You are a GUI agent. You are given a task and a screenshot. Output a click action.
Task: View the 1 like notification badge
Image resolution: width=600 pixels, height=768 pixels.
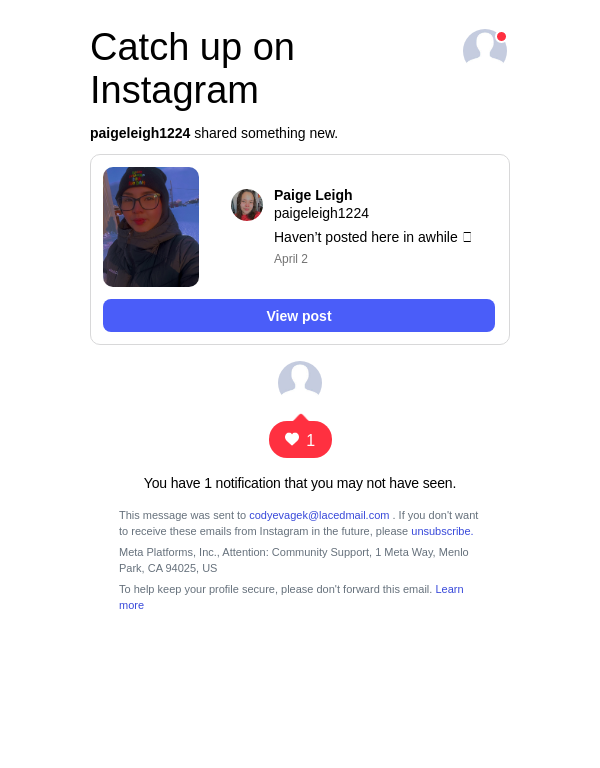click(x=300, y=440)
